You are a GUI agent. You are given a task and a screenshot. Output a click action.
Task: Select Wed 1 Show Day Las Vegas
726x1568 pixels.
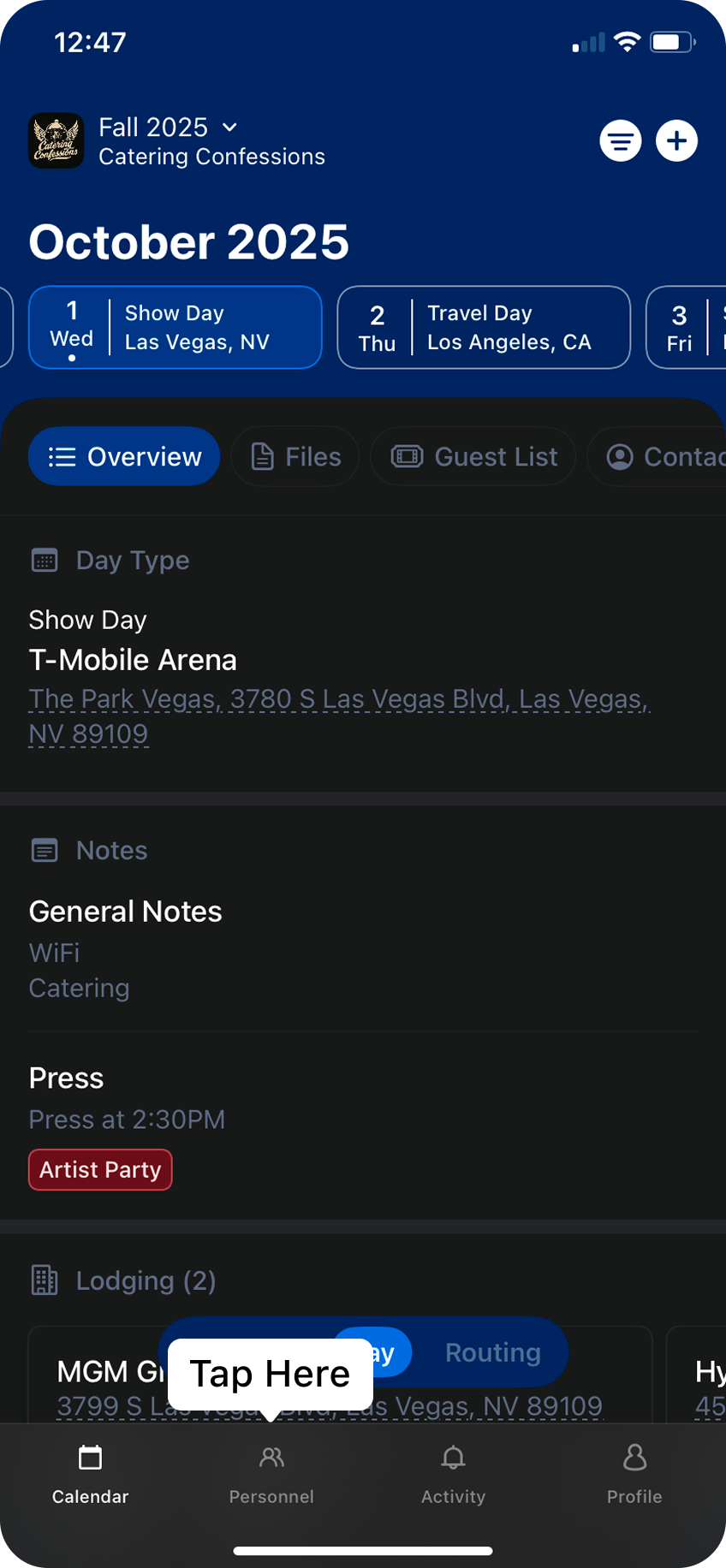(x=176, y=328)
